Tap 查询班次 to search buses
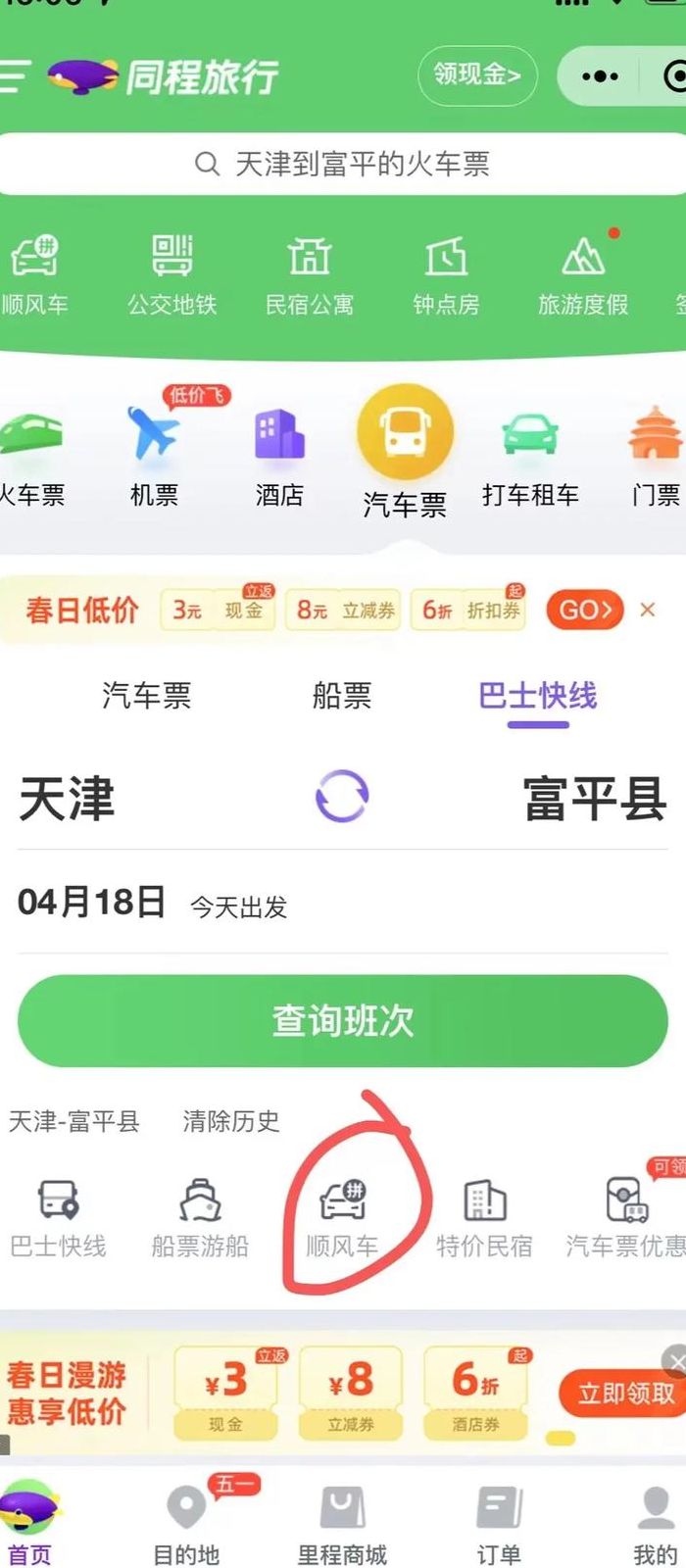Viewport: 686px width, 1568px height. pyautogui.click(x=343, y=1020)
